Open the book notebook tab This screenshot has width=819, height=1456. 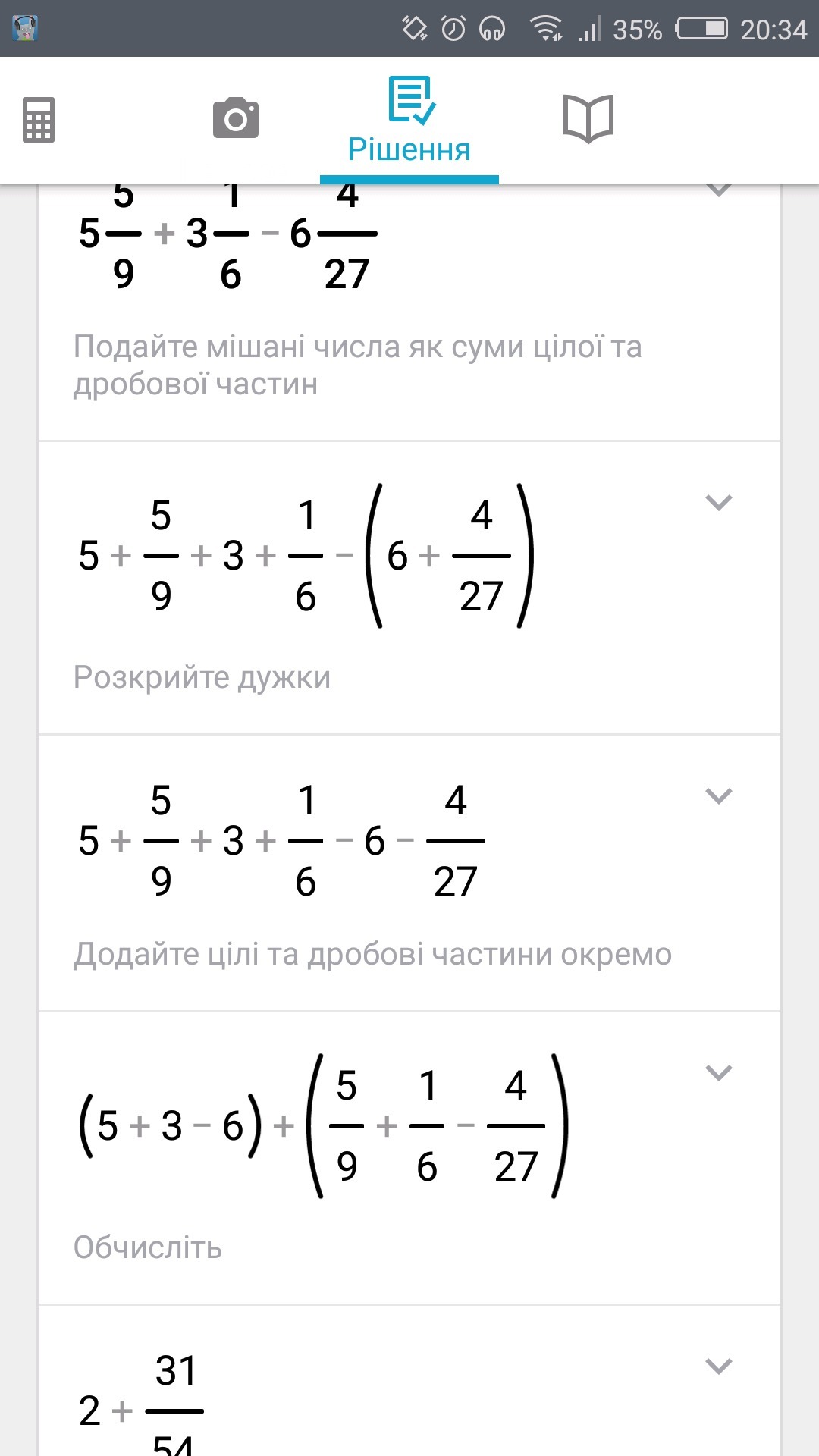coord(588,119)
